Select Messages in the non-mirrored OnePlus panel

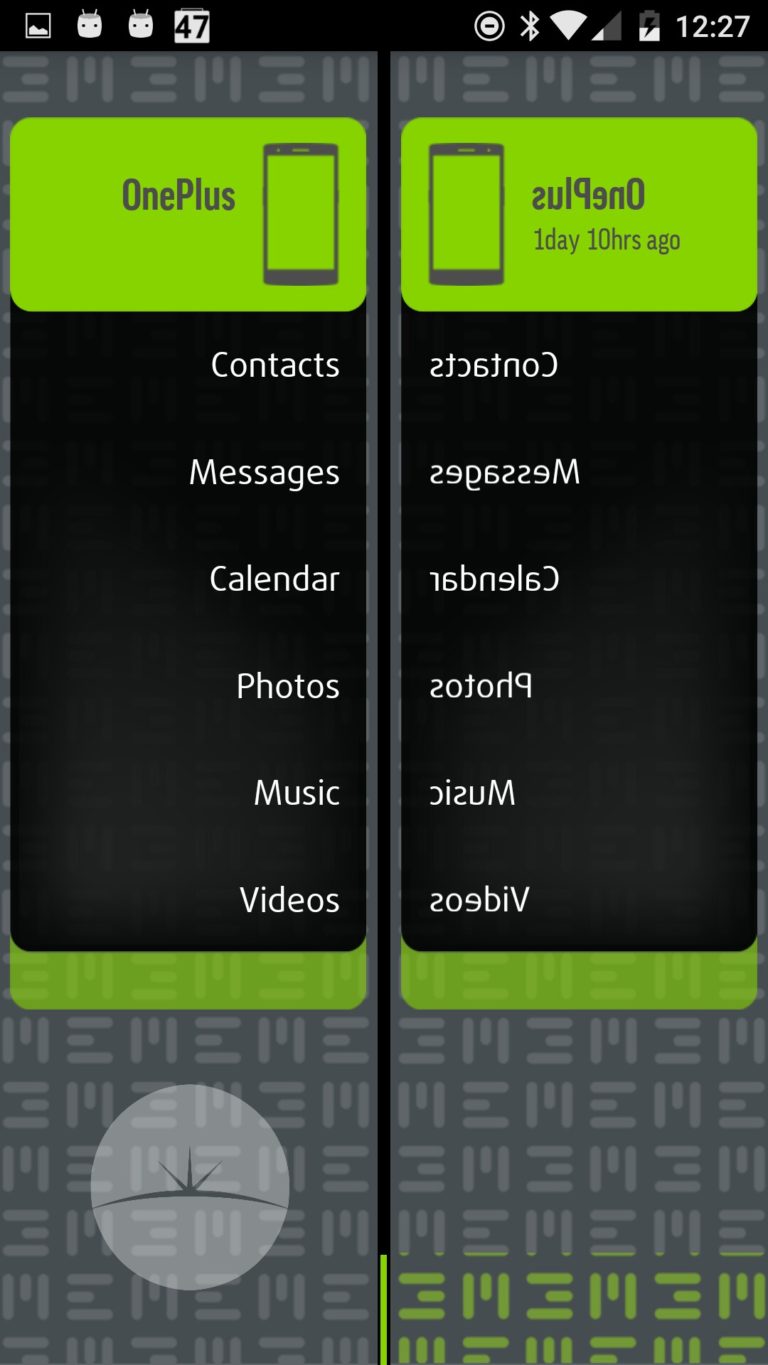264,472
